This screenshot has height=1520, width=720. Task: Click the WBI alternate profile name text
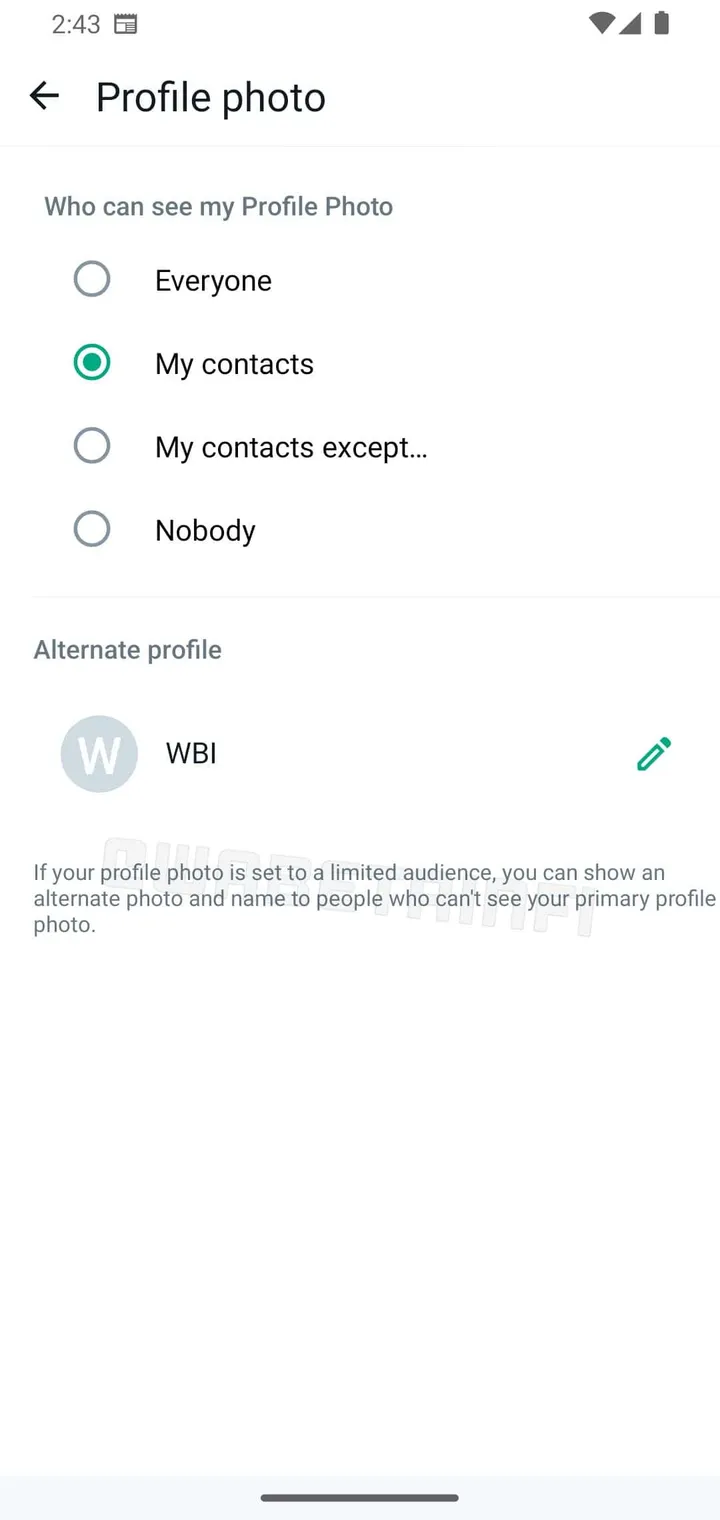[x=191, y=753]
